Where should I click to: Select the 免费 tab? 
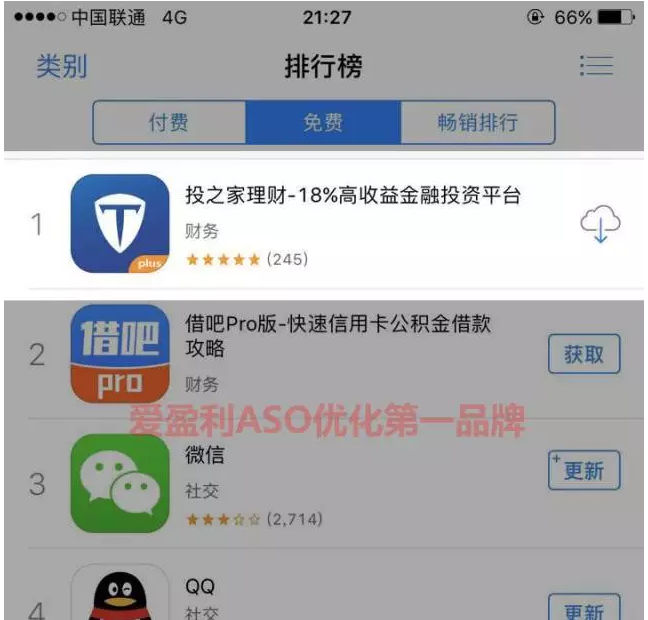click(323, 123)
